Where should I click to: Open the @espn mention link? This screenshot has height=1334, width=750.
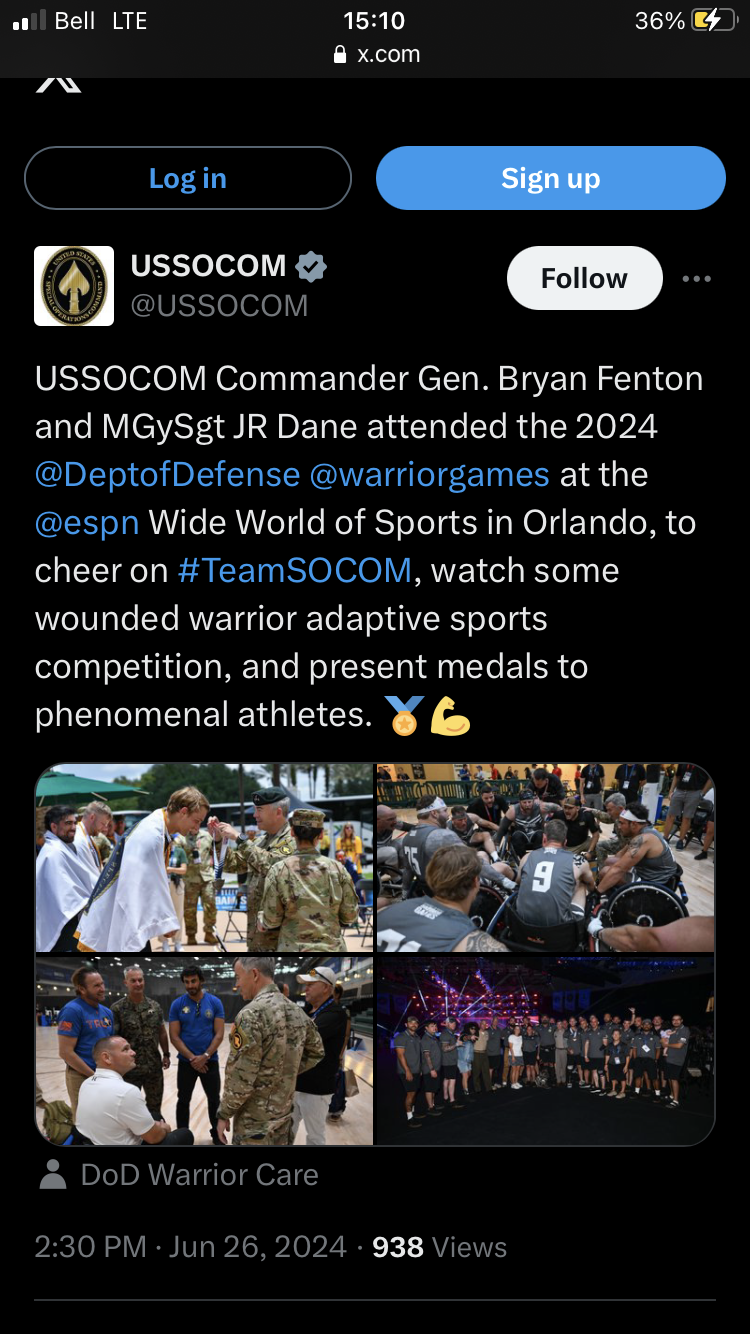pyautogui.click(x=87, y=522)
